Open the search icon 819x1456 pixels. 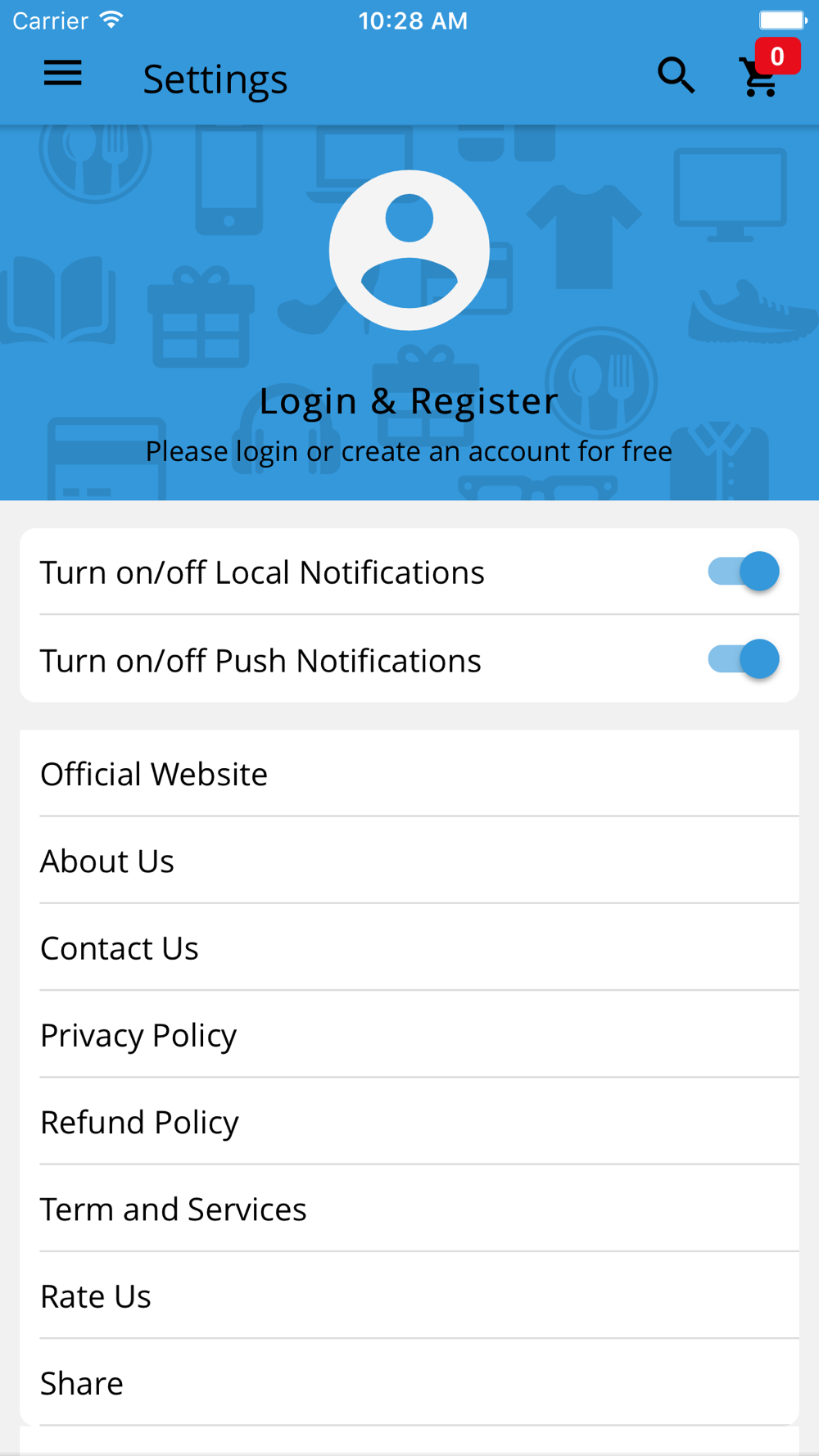pyautogui.click(x=676, y=76)
